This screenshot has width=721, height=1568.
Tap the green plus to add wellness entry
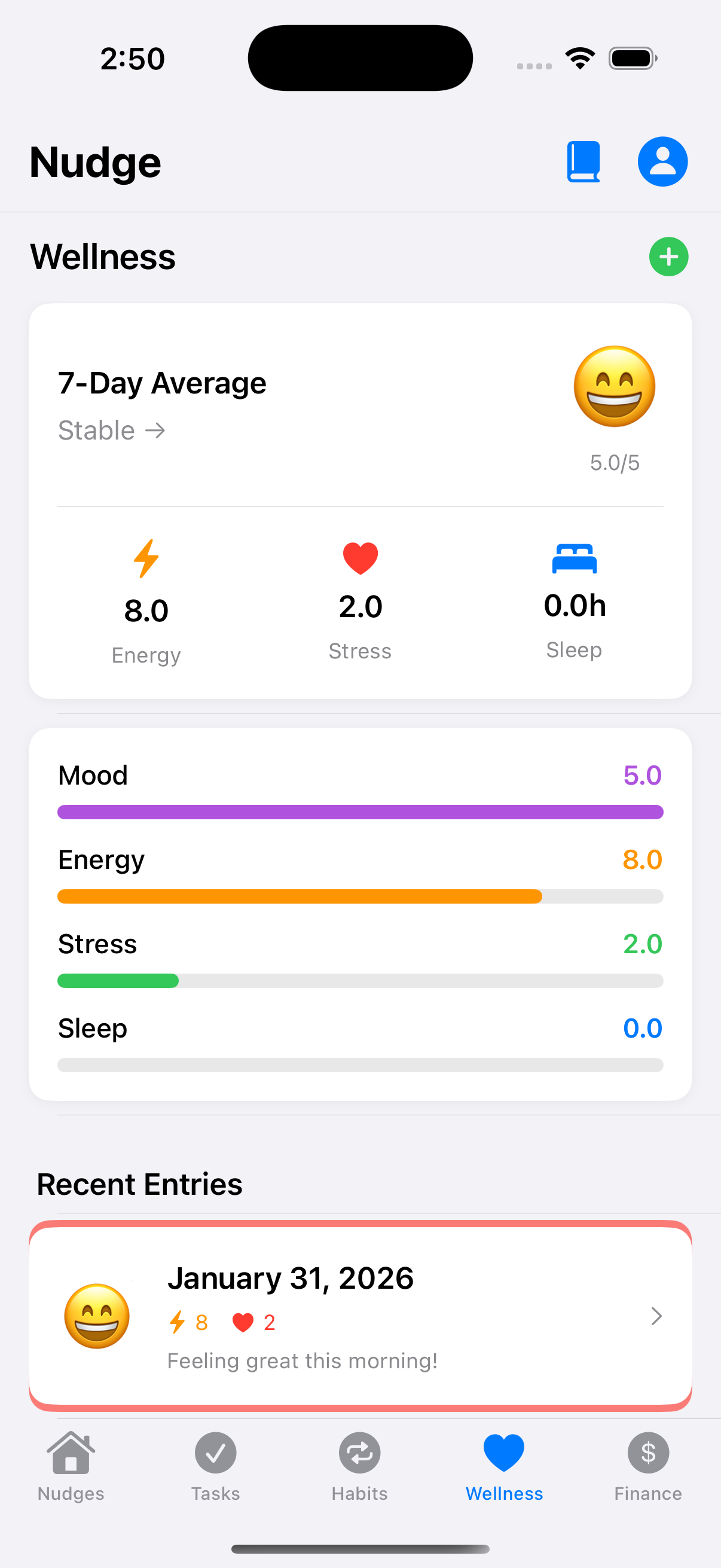click(x=668, y=257)
